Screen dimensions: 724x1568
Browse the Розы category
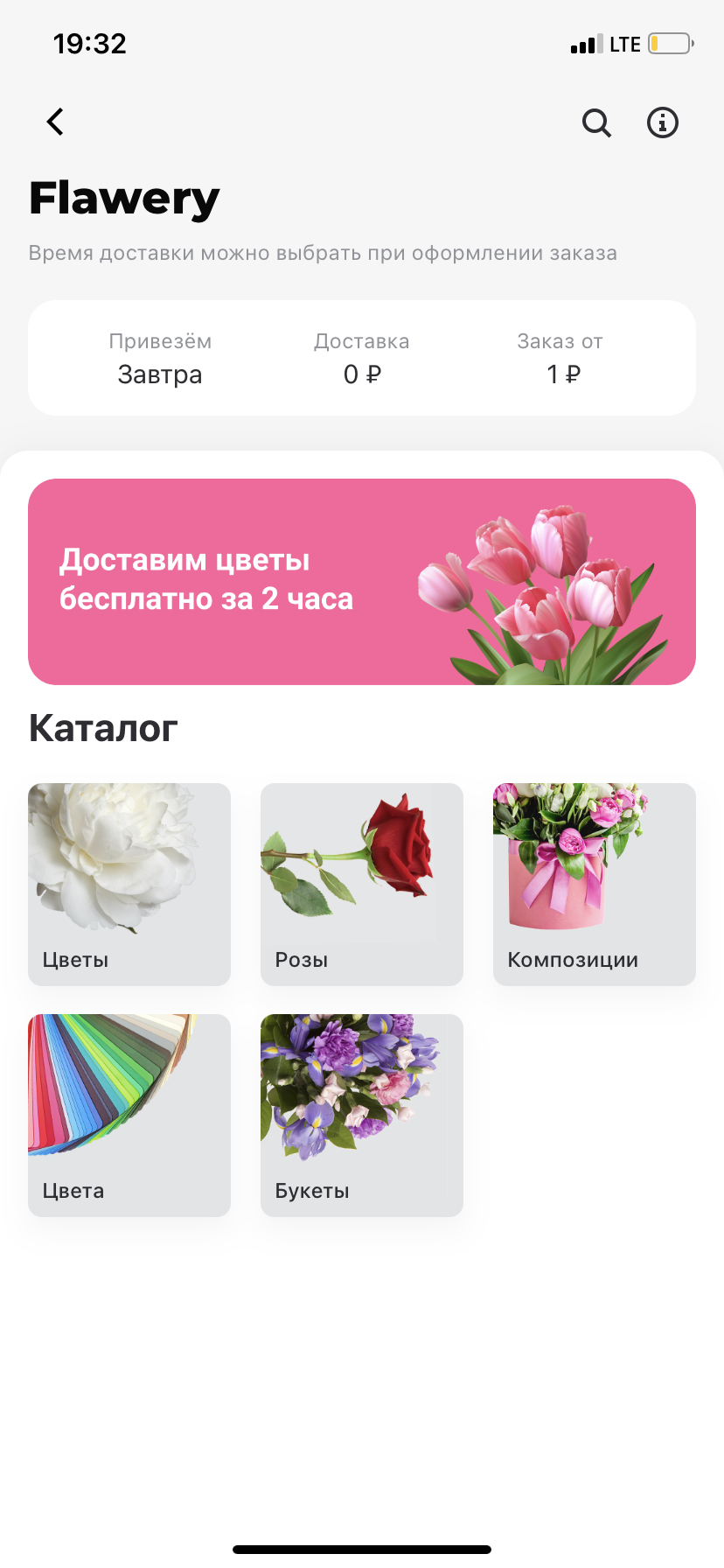coord(362,884)
